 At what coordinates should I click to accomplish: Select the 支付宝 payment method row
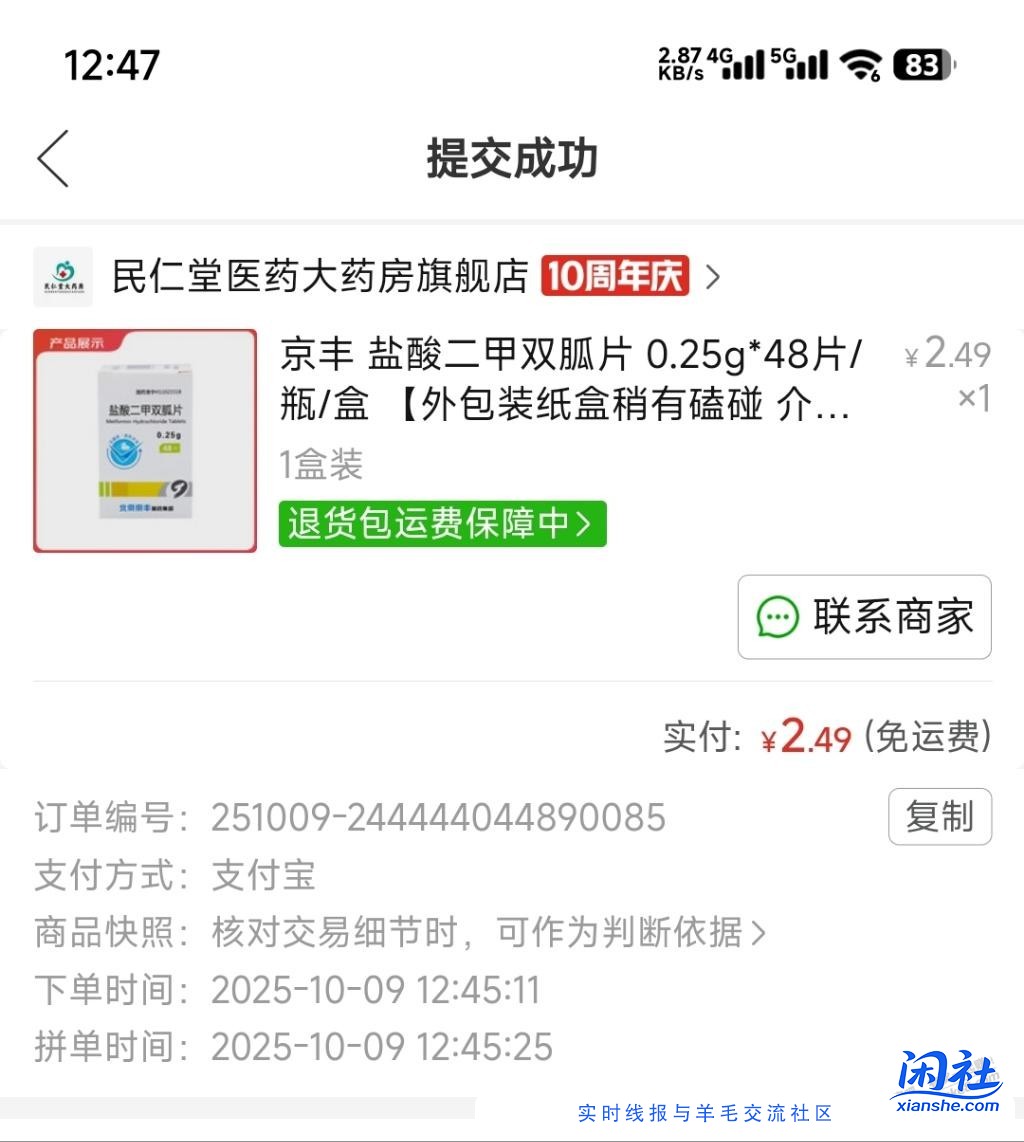[x=263, y=875]
